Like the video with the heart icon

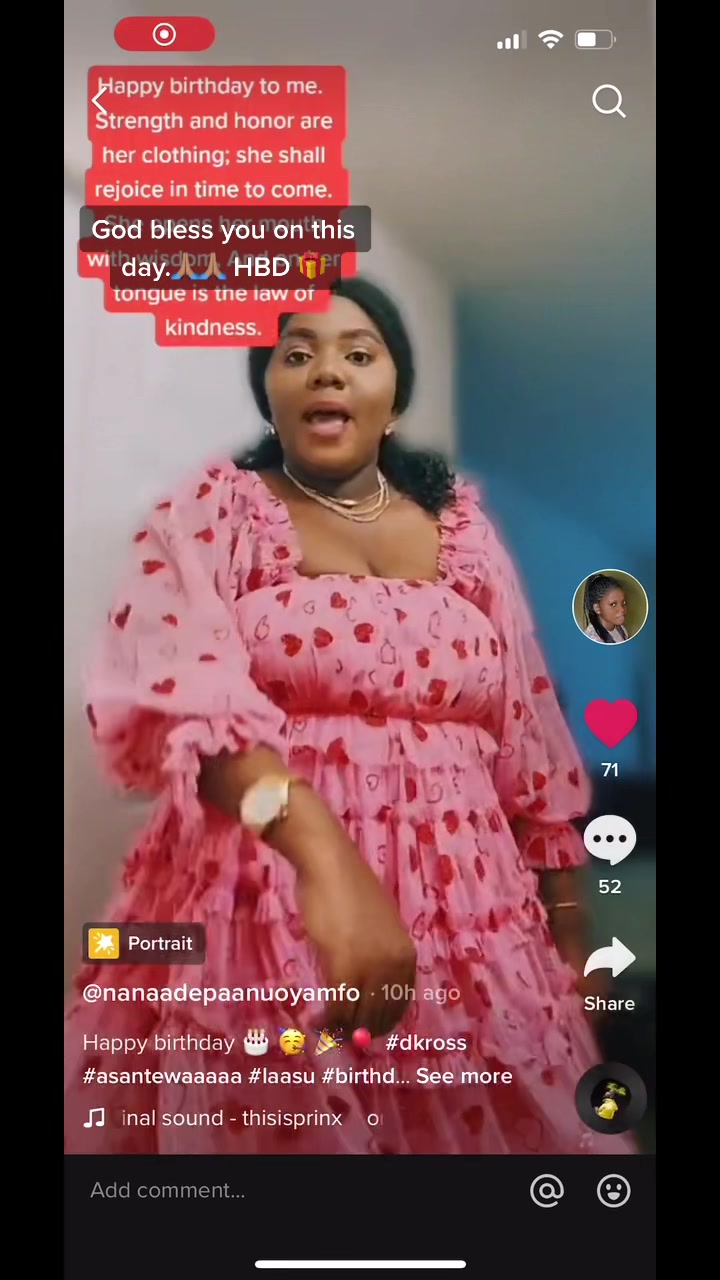coord(610,722)
